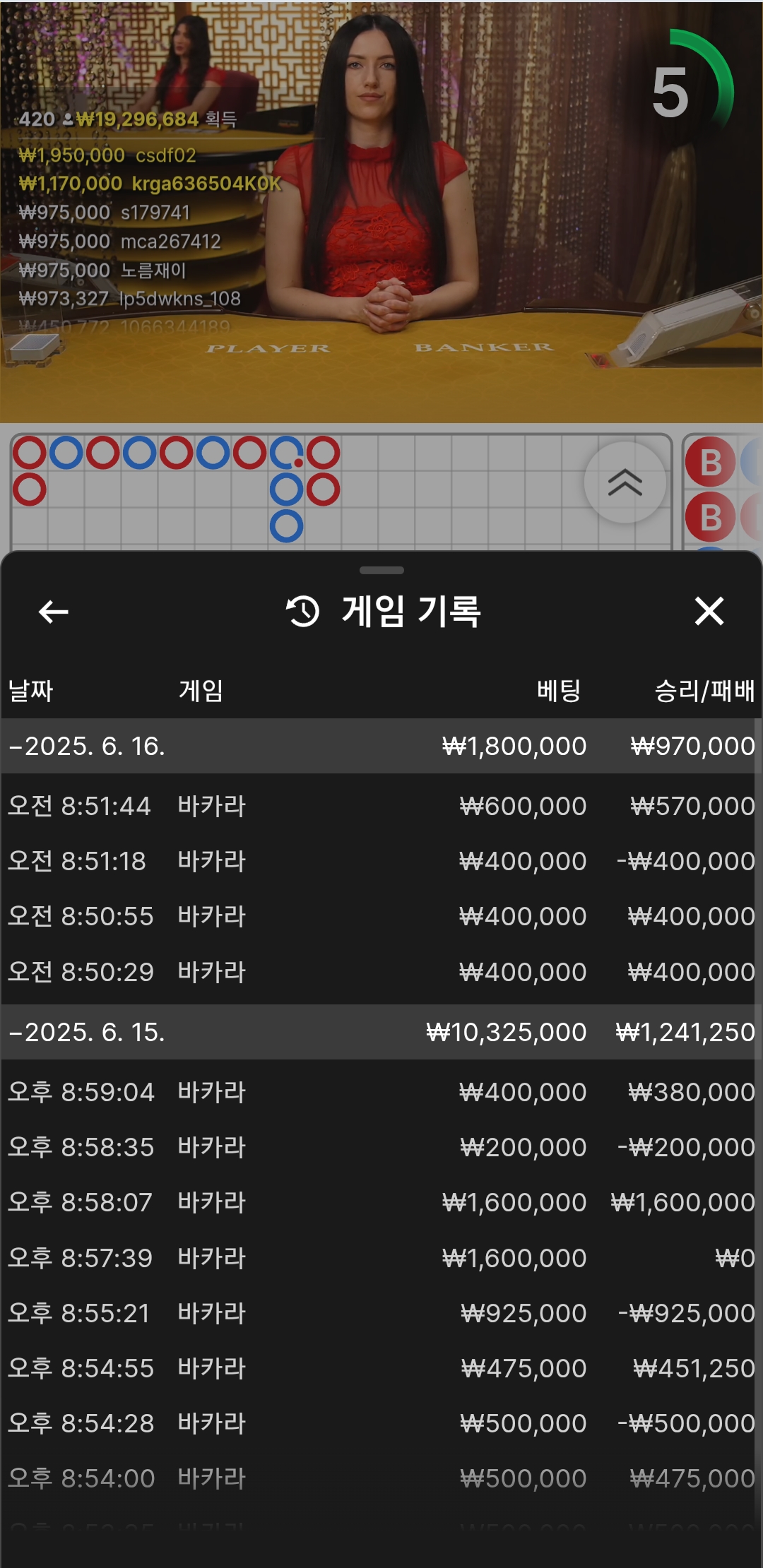Collapse the 2025. 6. 16. date group
The height and width of the screenshot is (1568, 763).
coord(381,746)
